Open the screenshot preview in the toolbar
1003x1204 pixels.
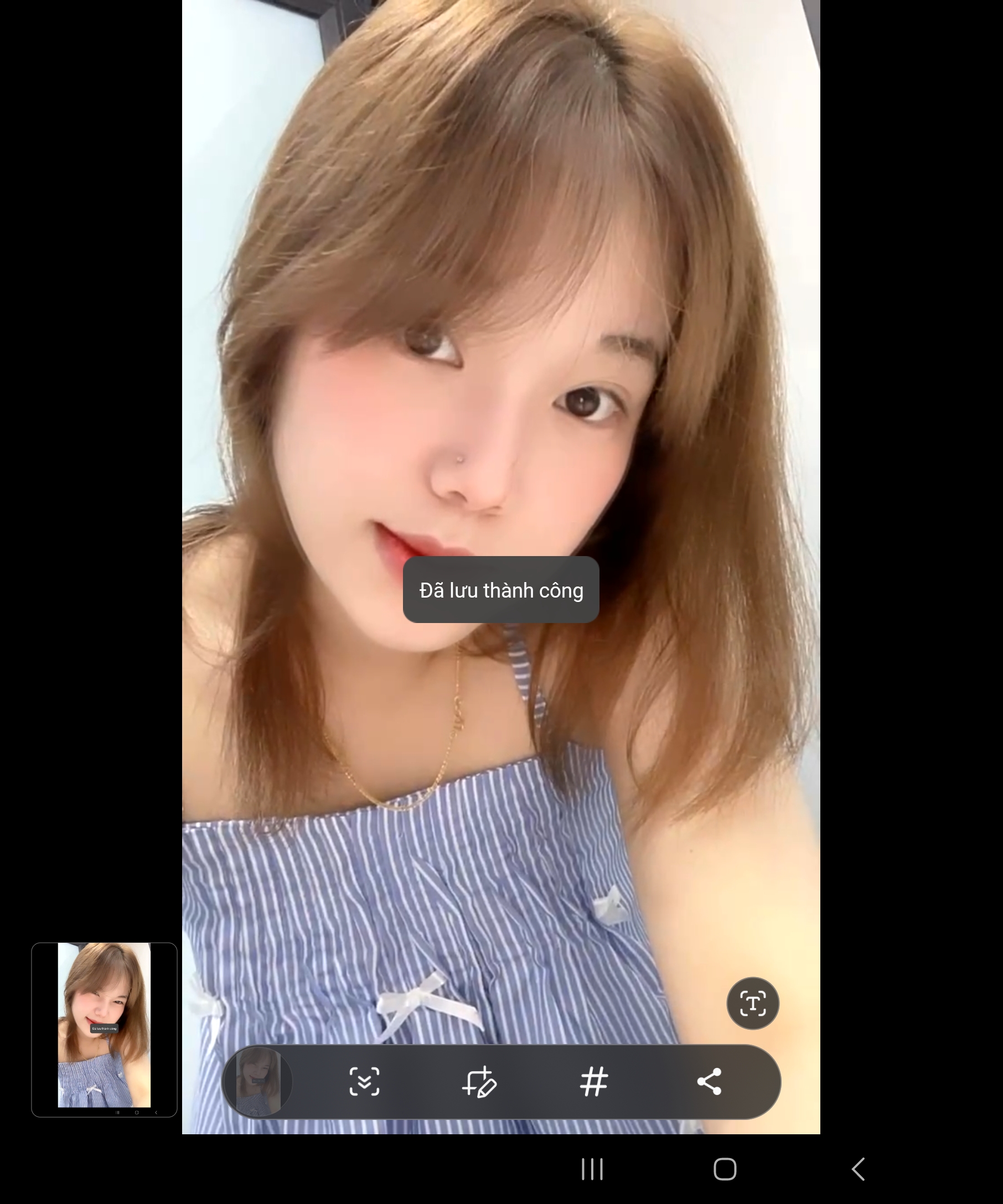[x=258, y=1081]
